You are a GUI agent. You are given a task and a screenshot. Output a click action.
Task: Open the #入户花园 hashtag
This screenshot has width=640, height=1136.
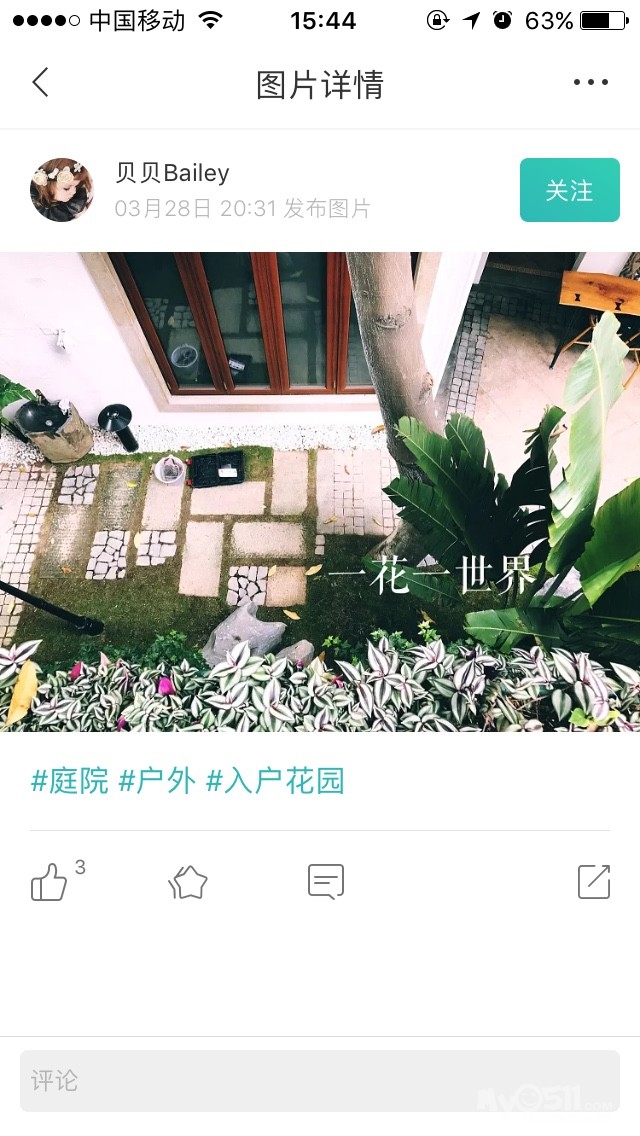click(x=275, y=782)
